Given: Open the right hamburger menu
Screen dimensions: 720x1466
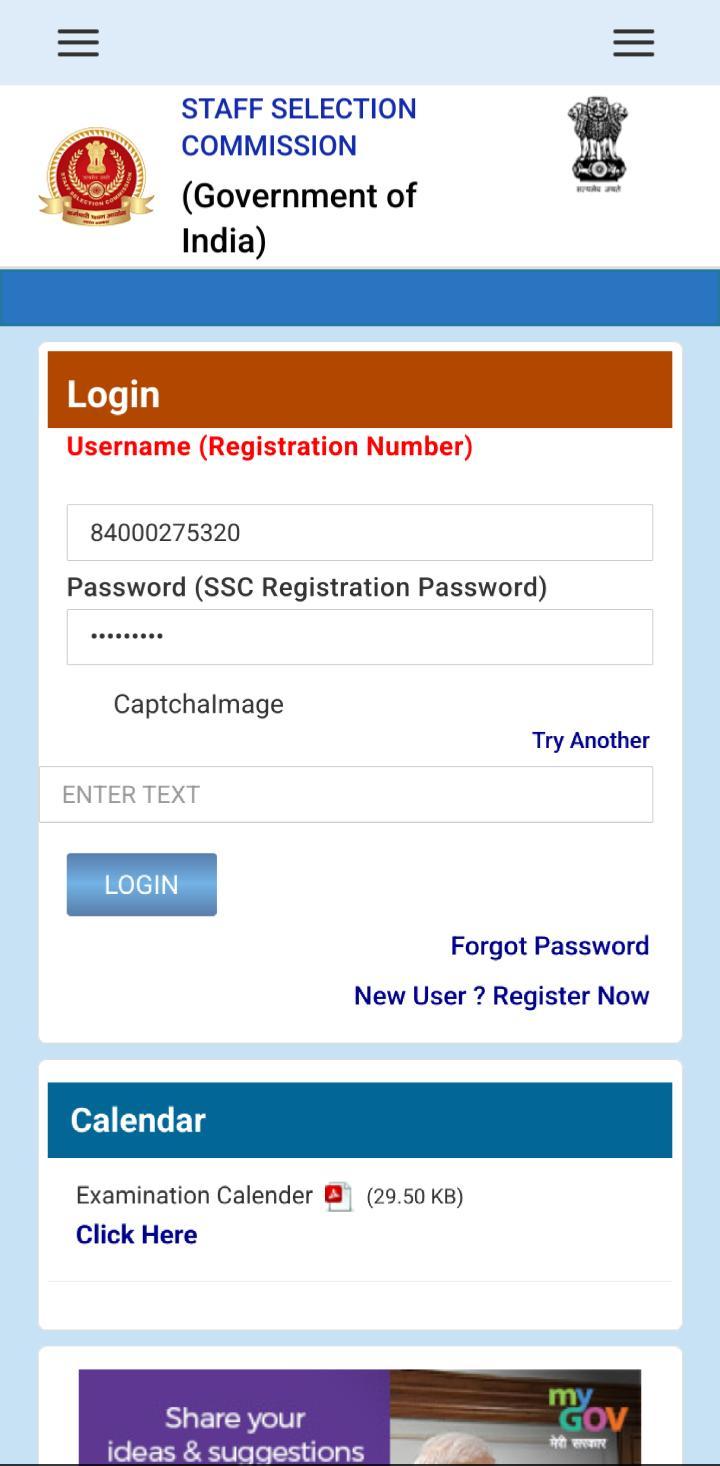Looking at the screenshot, I should pyautogui.click(x=633, y=43).
